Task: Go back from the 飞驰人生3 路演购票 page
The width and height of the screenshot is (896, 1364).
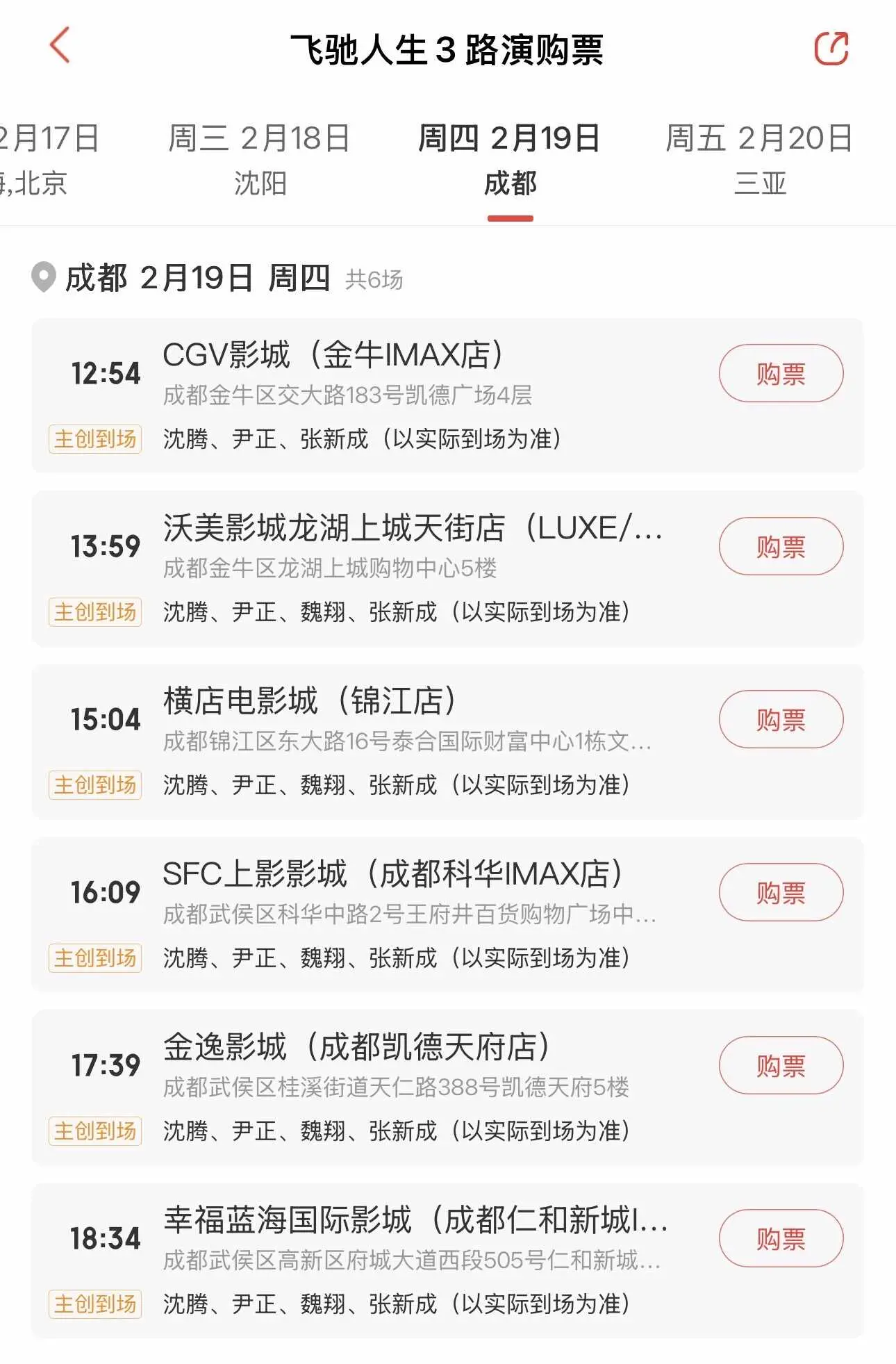Action: [60, 46]
